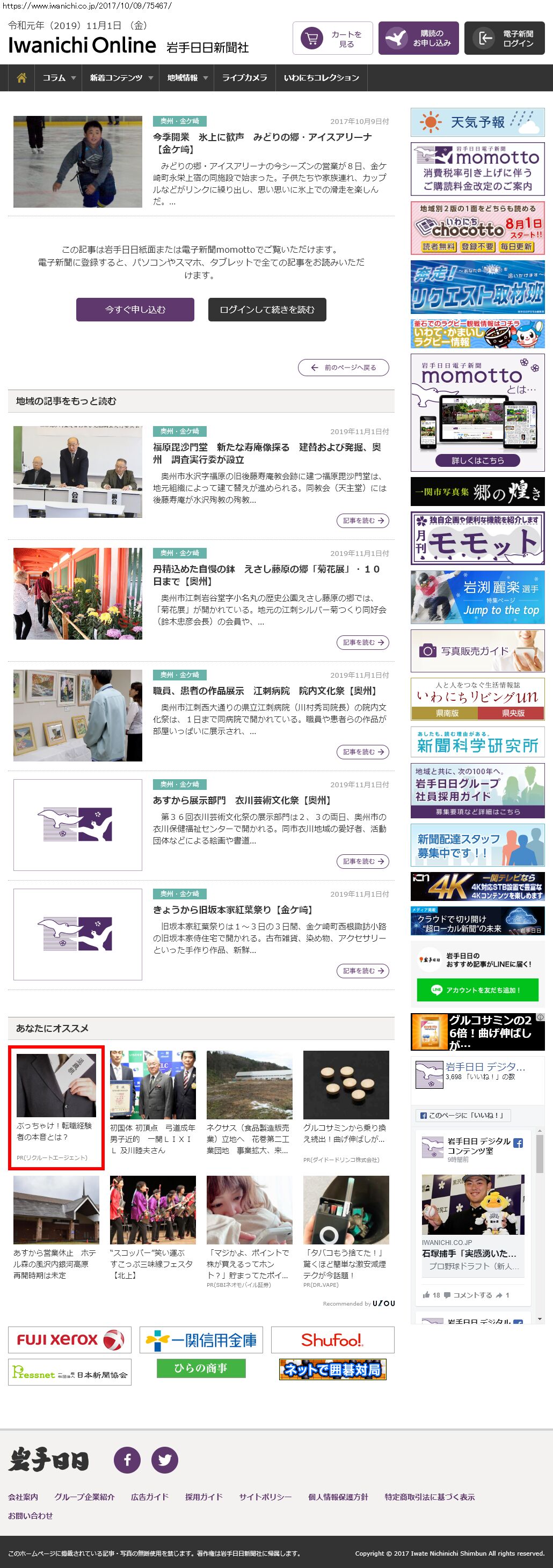
Task: Tap 購読のお申し込み subscription button
Action: coord(418,38)
